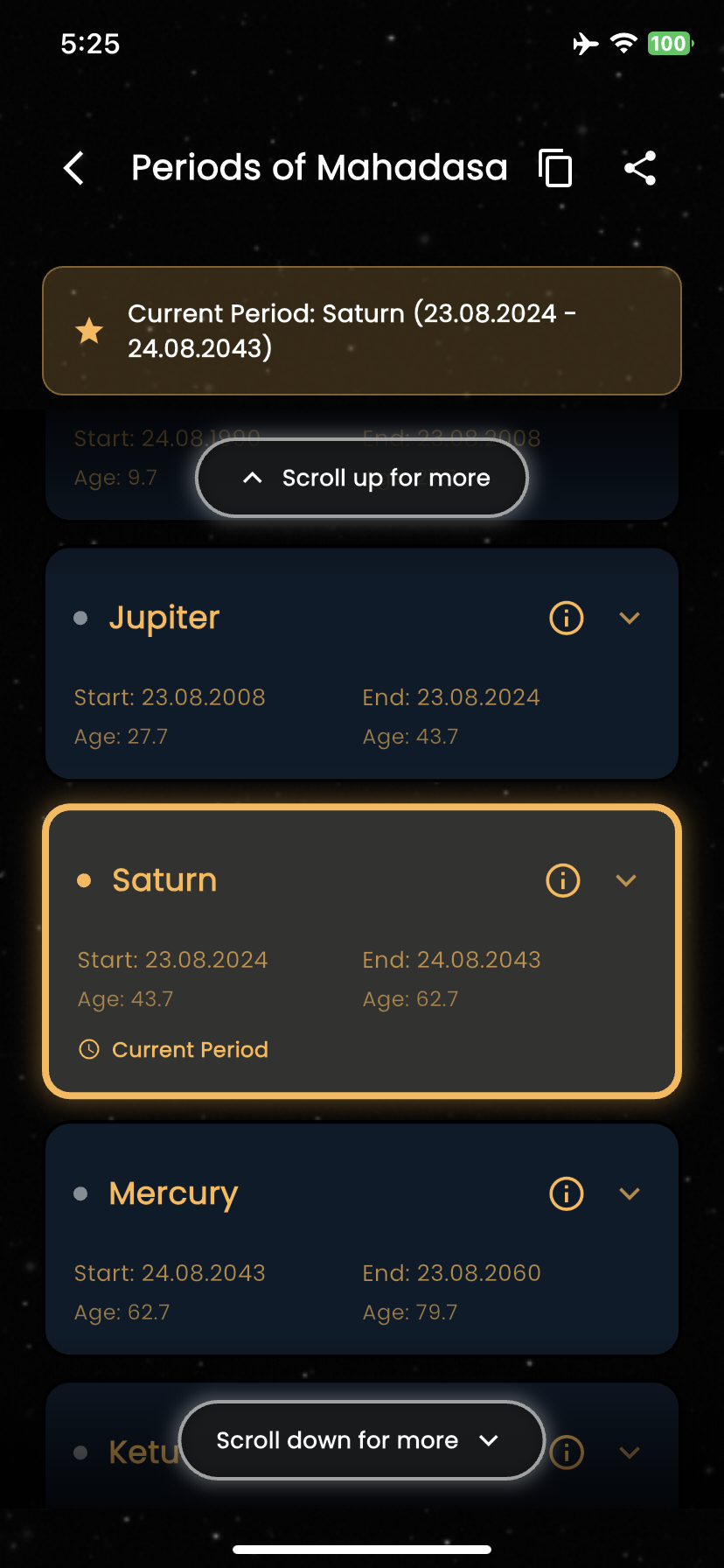
Task: Go back from Periods of Mahadasa
Action: tap(74, 168)
